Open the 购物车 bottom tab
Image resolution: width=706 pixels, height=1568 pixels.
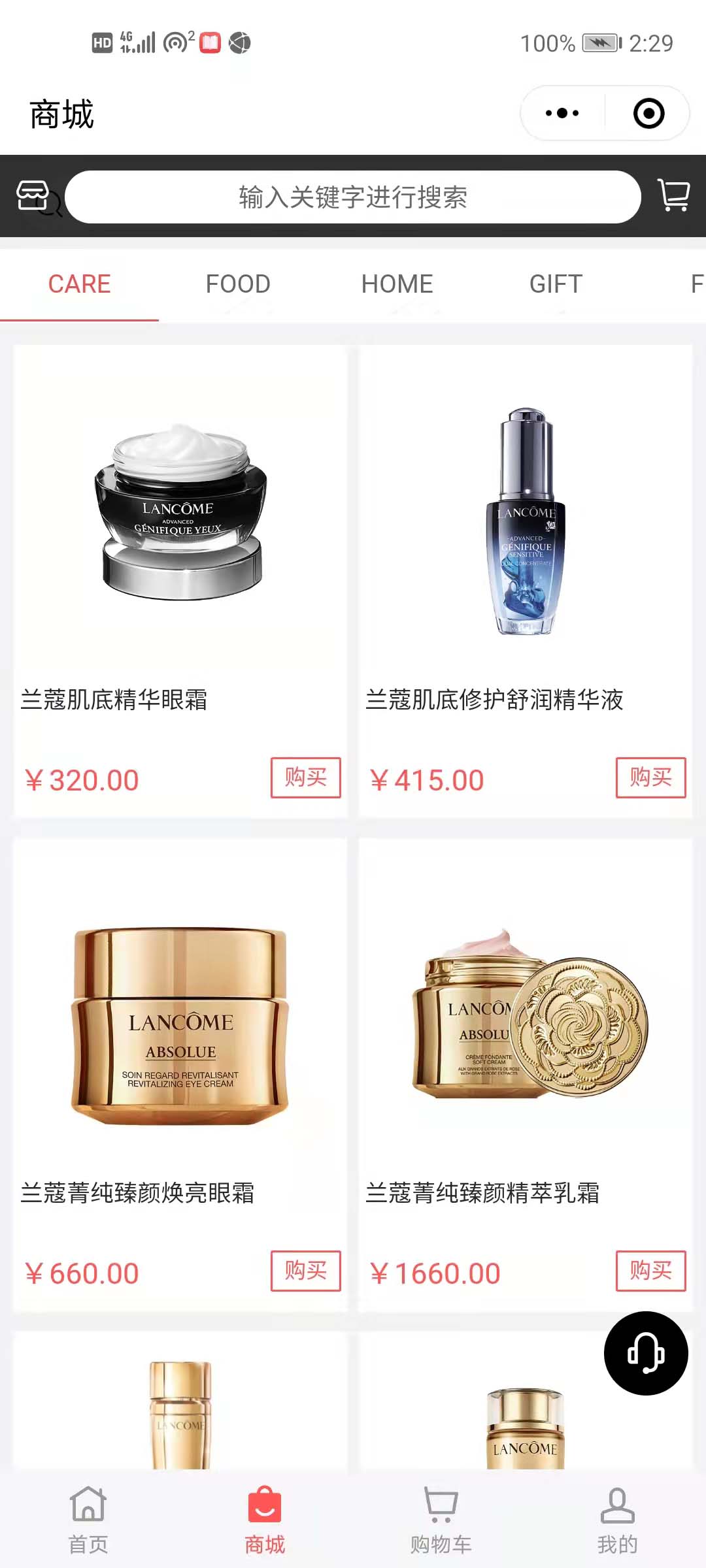click(441, 1520)
